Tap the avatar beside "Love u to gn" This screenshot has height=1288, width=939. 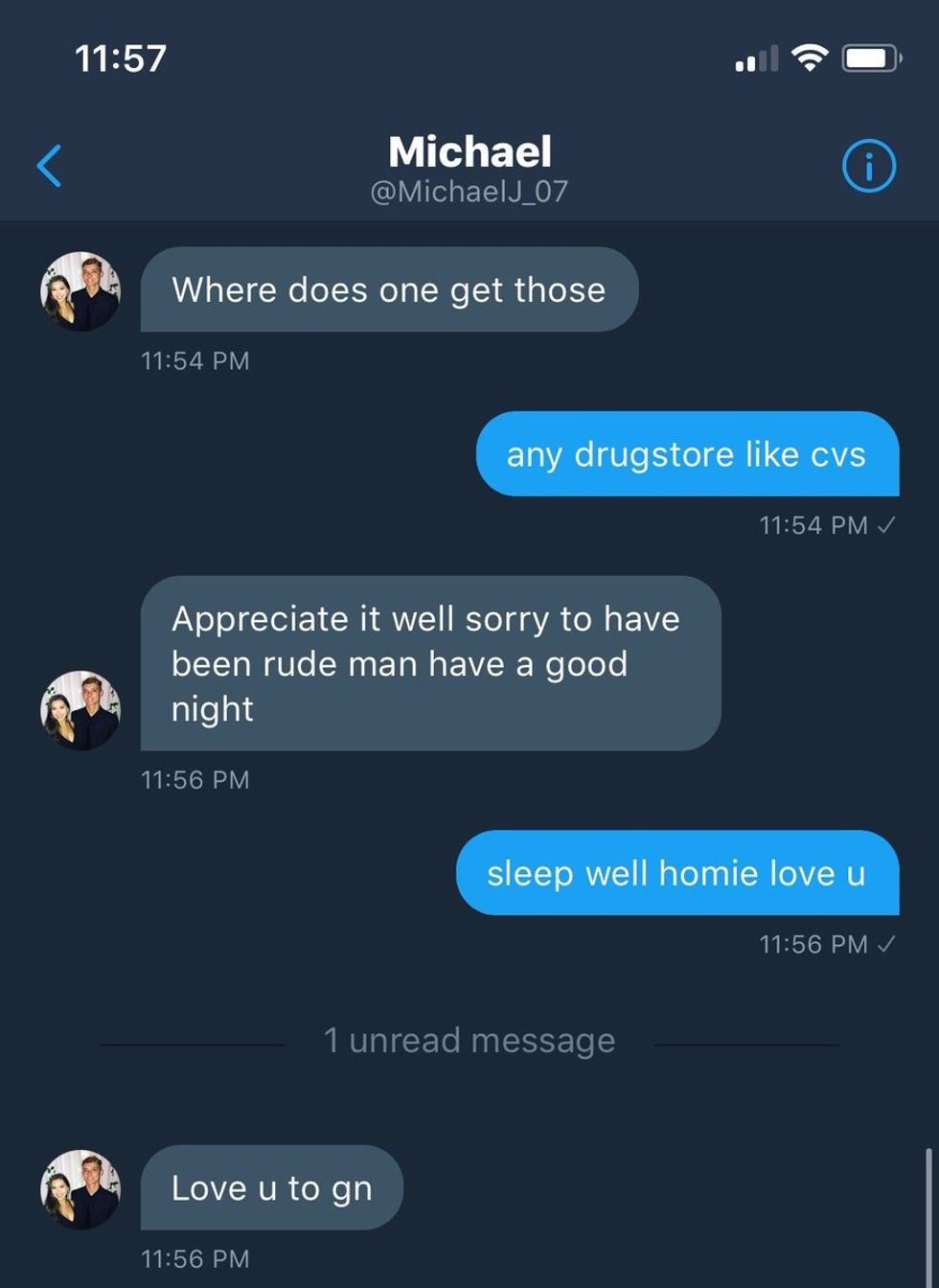(x=80, y=1189)
